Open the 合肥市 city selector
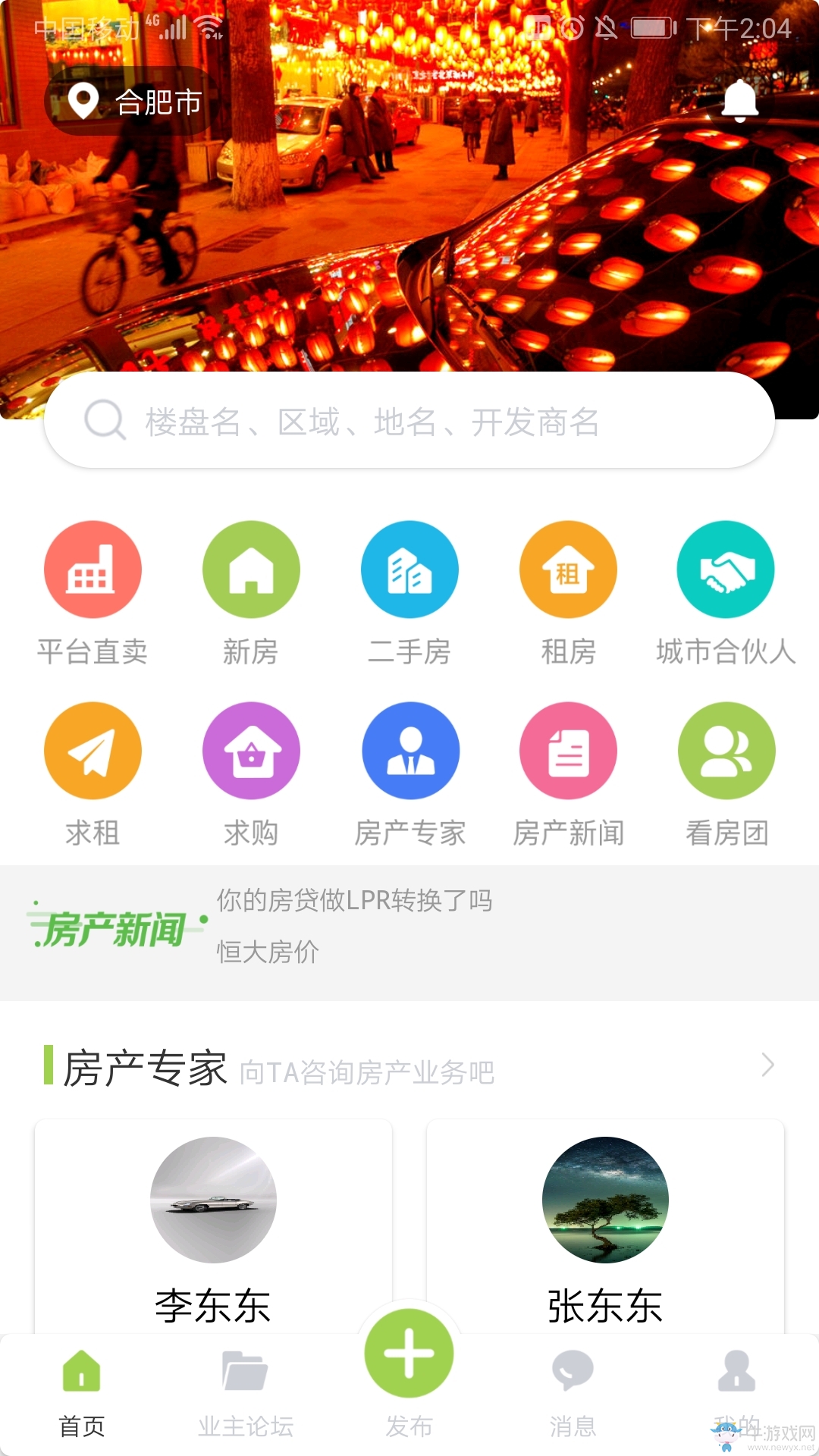The width and height of the screenshot is (819, 1456). tap(134, 102)
